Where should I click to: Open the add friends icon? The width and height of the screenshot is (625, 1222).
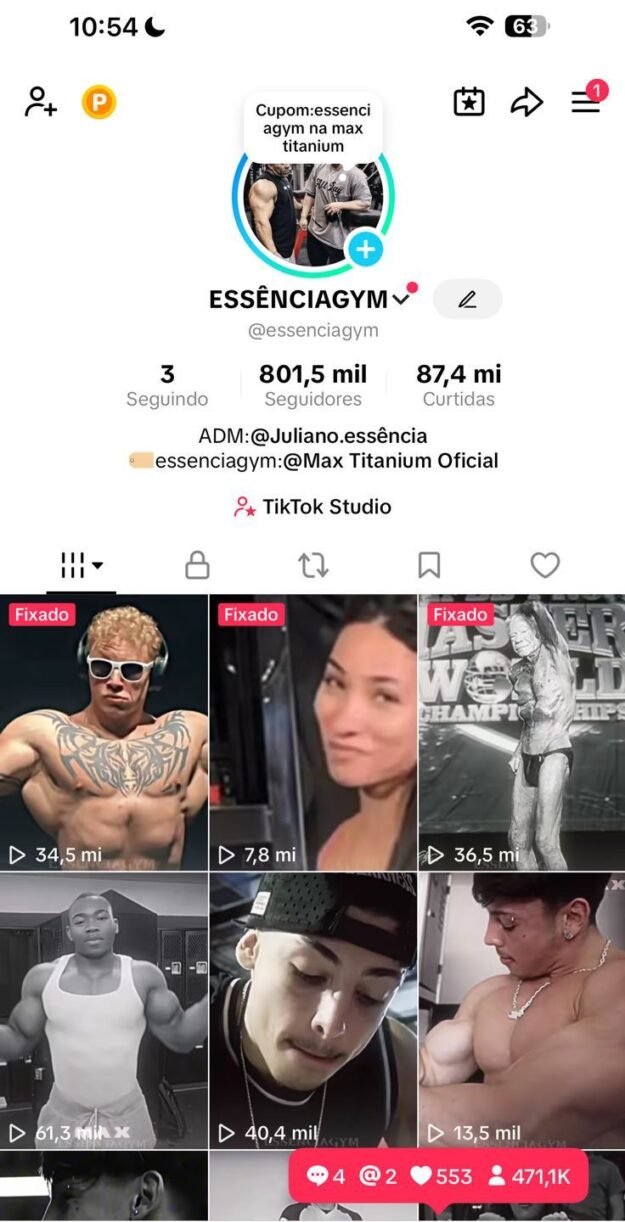pyautogui.click(x=40, y=102)
